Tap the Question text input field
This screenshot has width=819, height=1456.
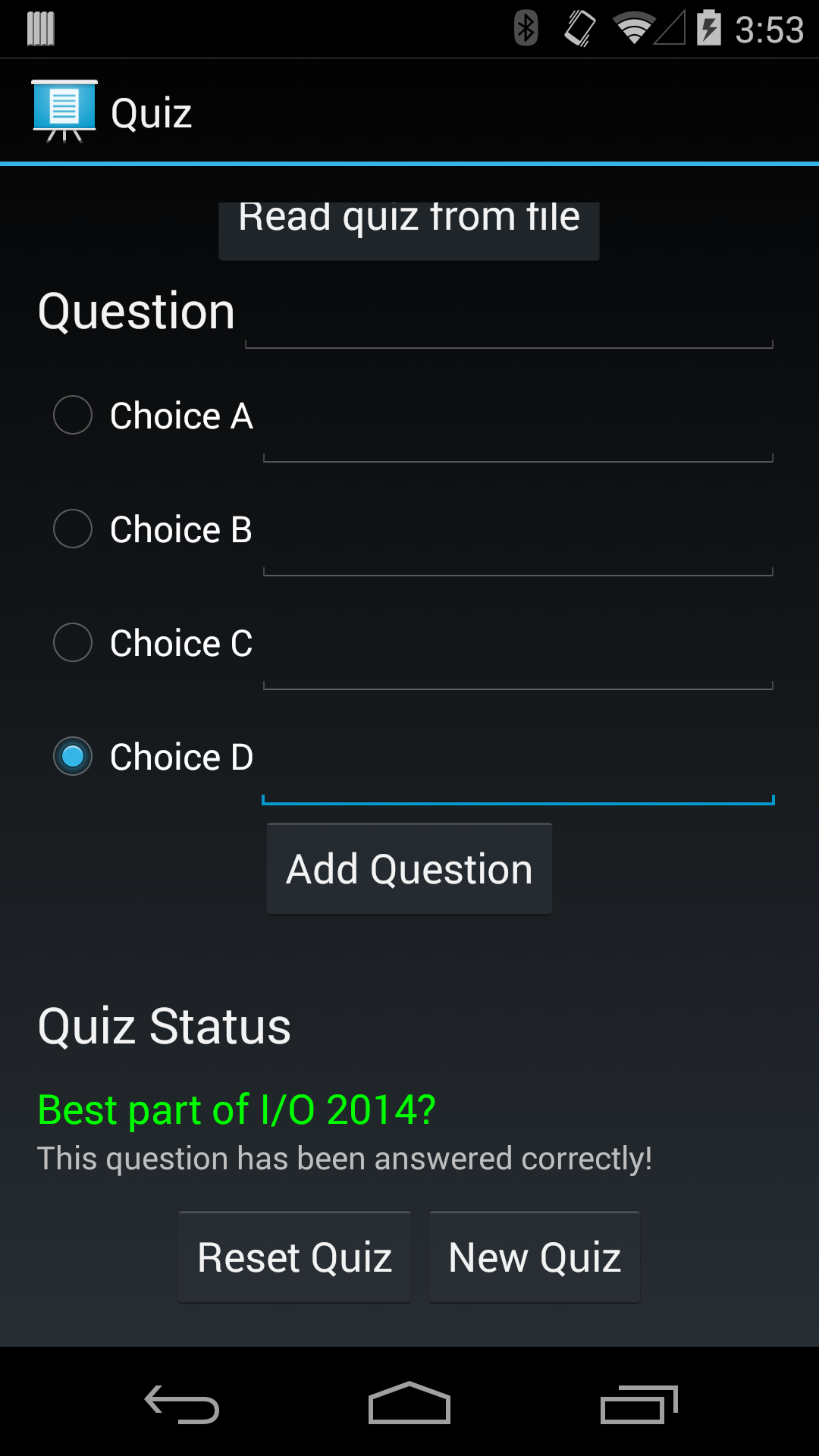[508, 326]
